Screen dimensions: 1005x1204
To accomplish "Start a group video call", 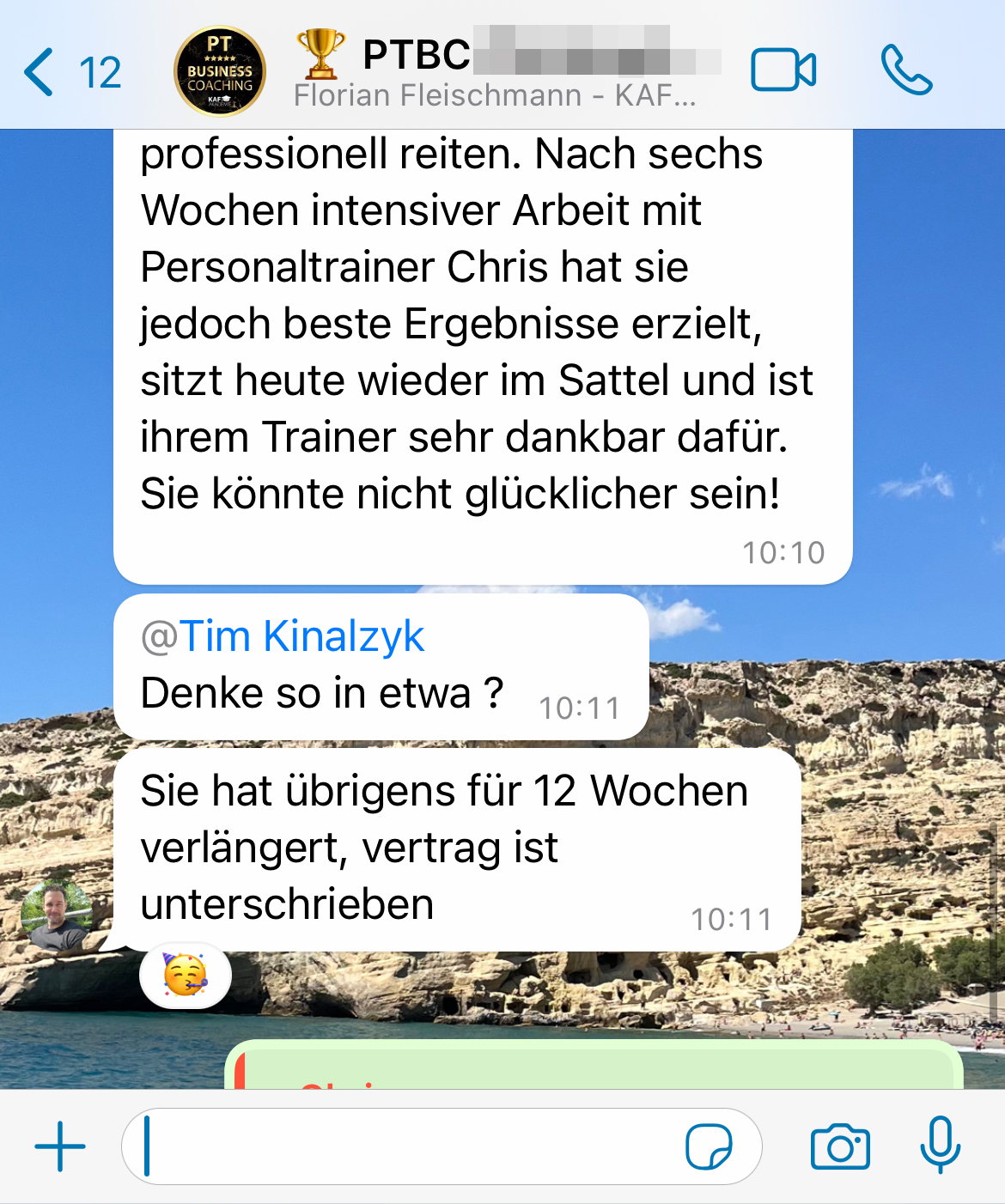I will 783,70.
